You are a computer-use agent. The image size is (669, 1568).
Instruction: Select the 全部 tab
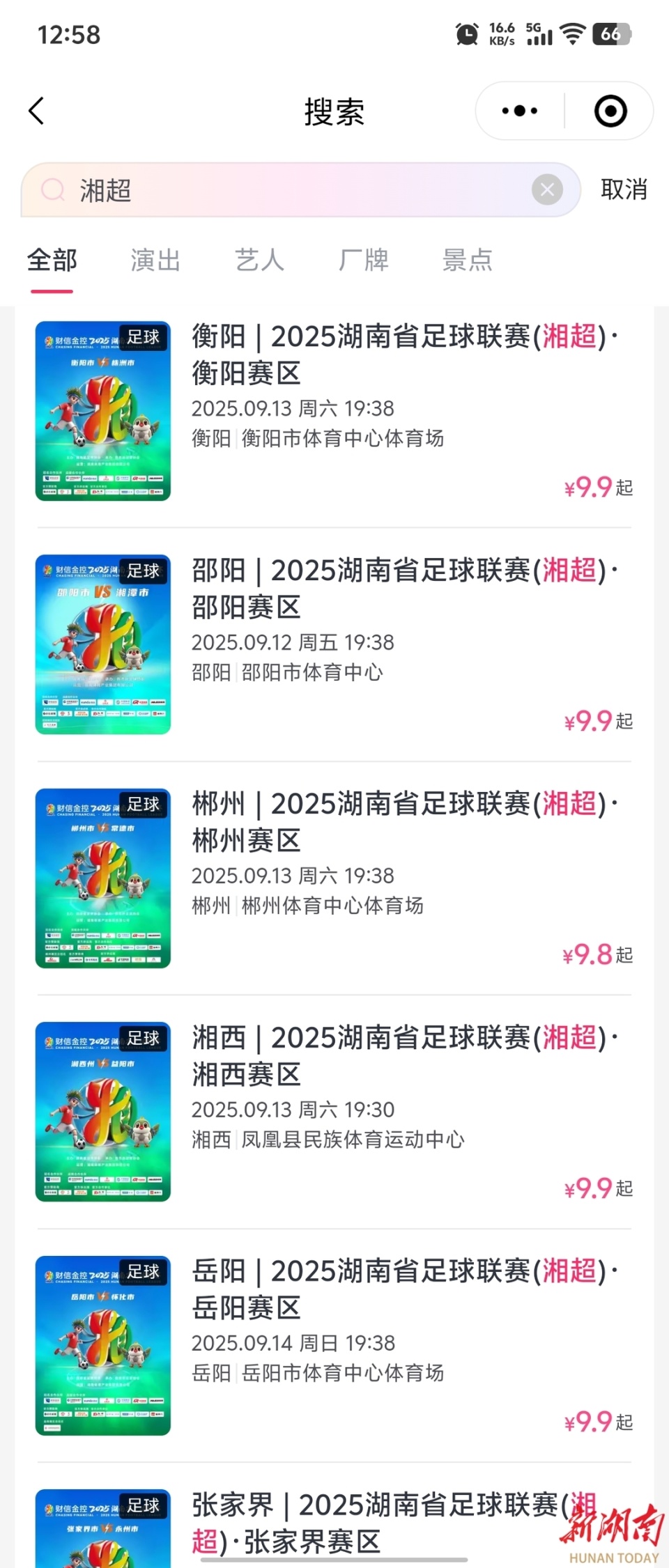point(52,261)
